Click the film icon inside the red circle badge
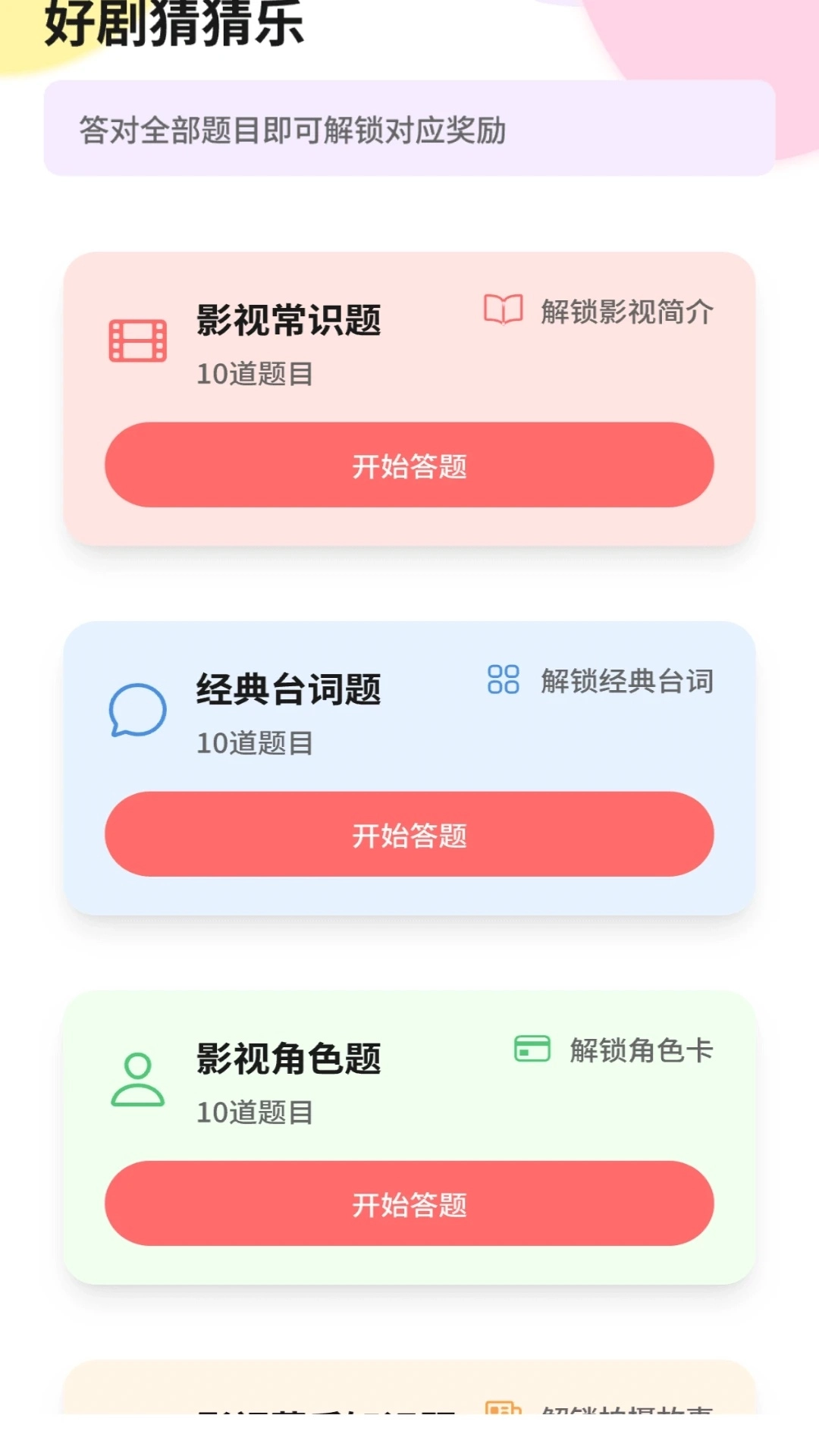This screenshot has height=1456, width=819. tap(139, 340)
